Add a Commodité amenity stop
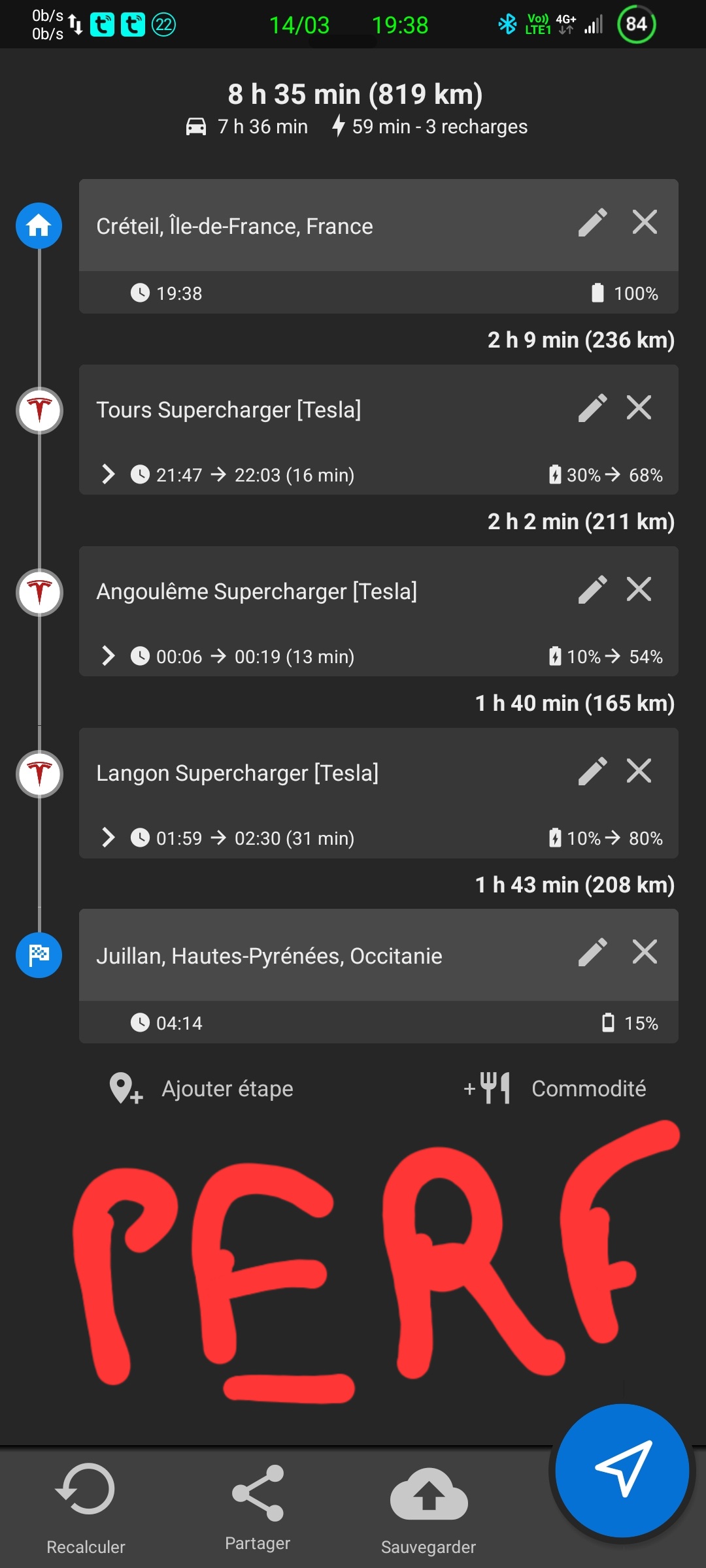Screen dimensions: 706x1568 (554, 1088)
